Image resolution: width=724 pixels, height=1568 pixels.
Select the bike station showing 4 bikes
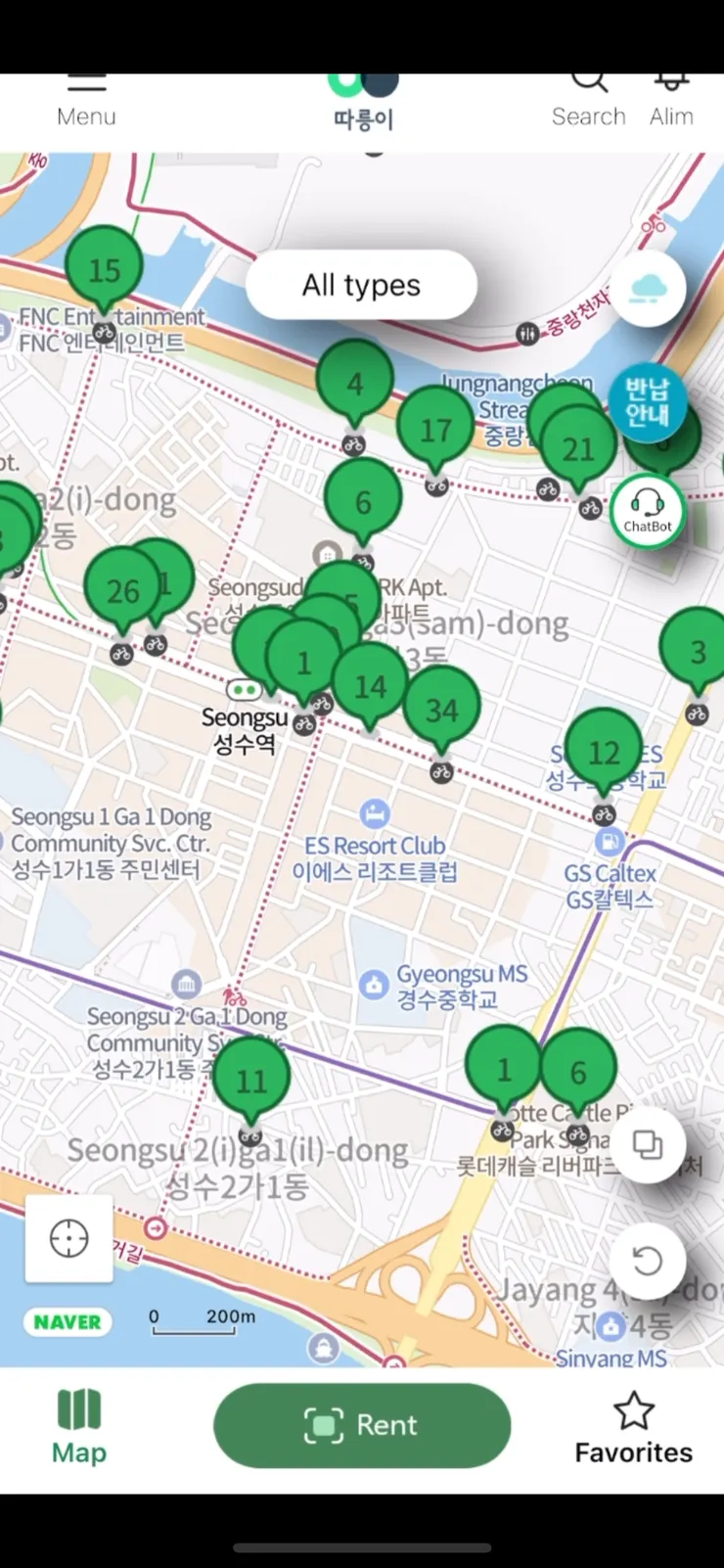tap(354, 384)
